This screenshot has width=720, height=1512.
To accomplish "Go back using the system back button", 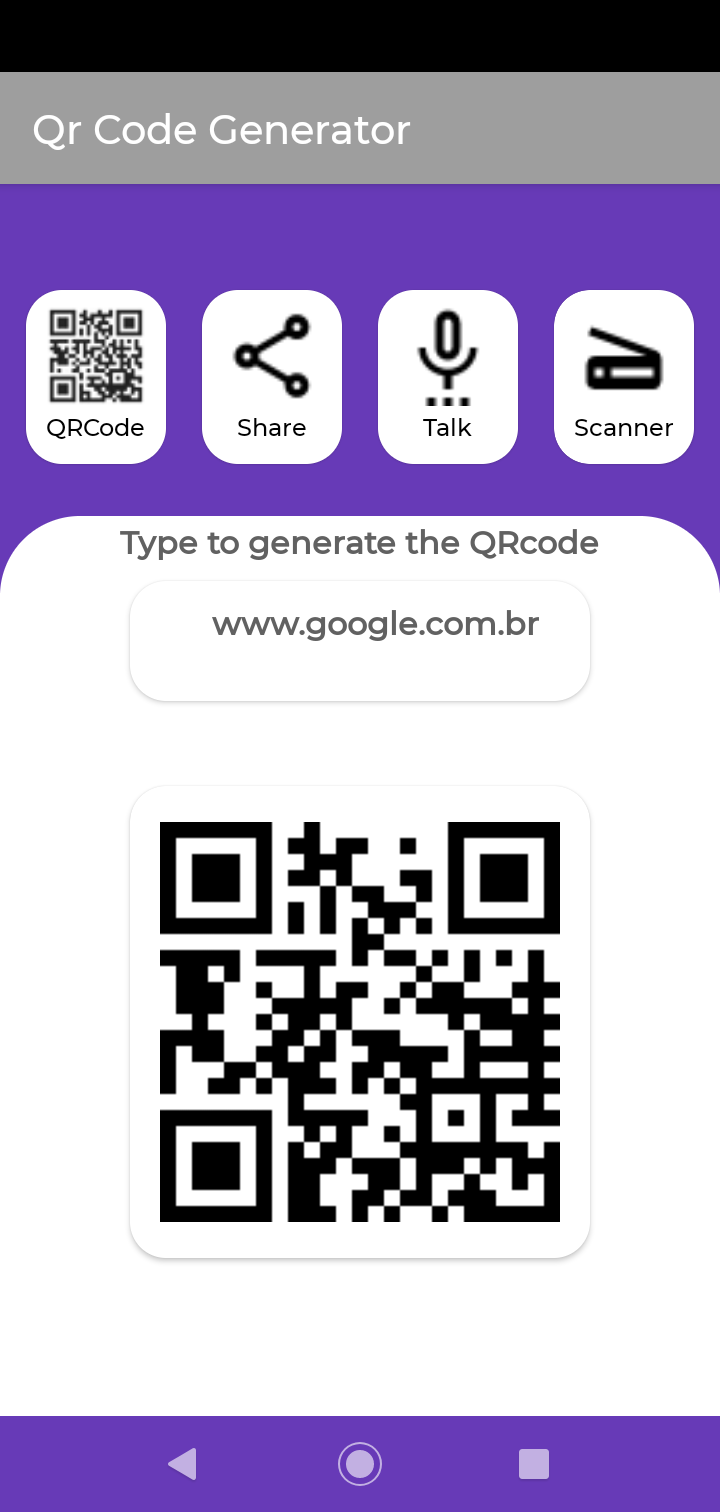I will click(x=182, y=1464).
